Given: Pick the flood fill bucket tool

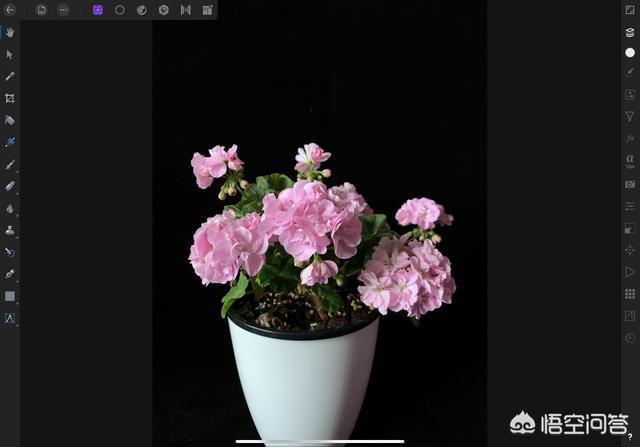Looking at the screenshot, I should click(10, 120).
